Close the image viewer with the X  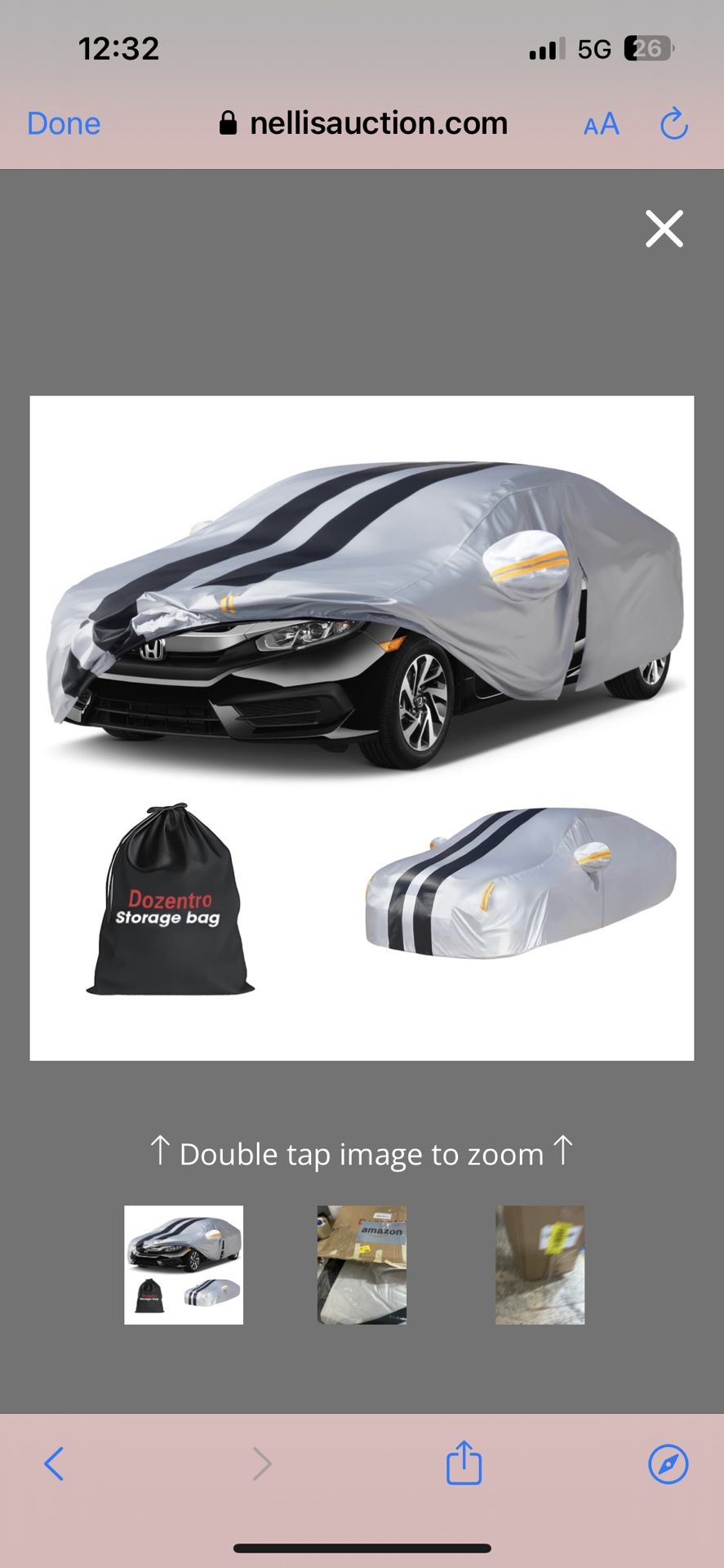pyautogui.click(x=664, y=229)
